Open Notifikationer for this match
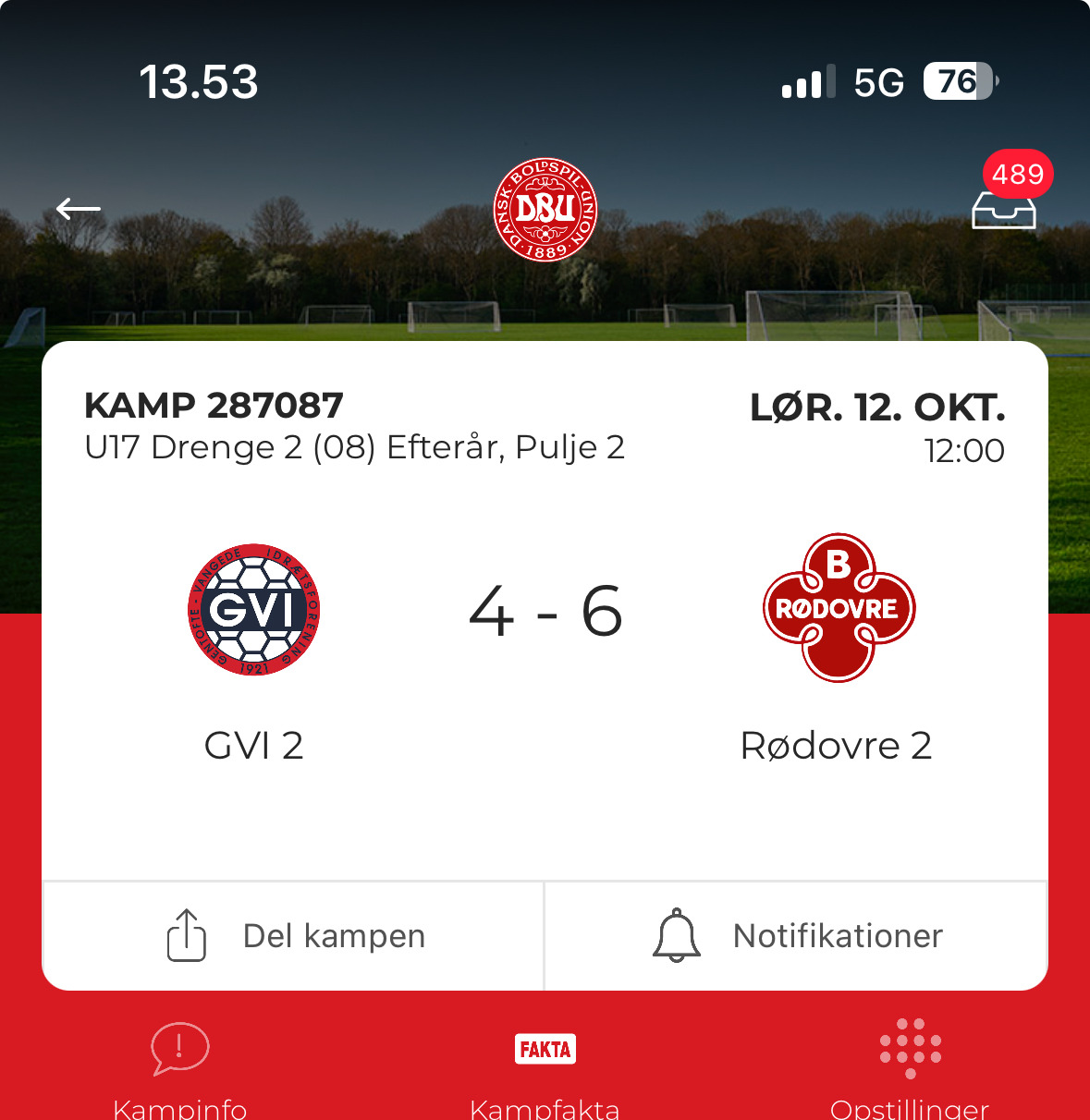 (797, 936)
